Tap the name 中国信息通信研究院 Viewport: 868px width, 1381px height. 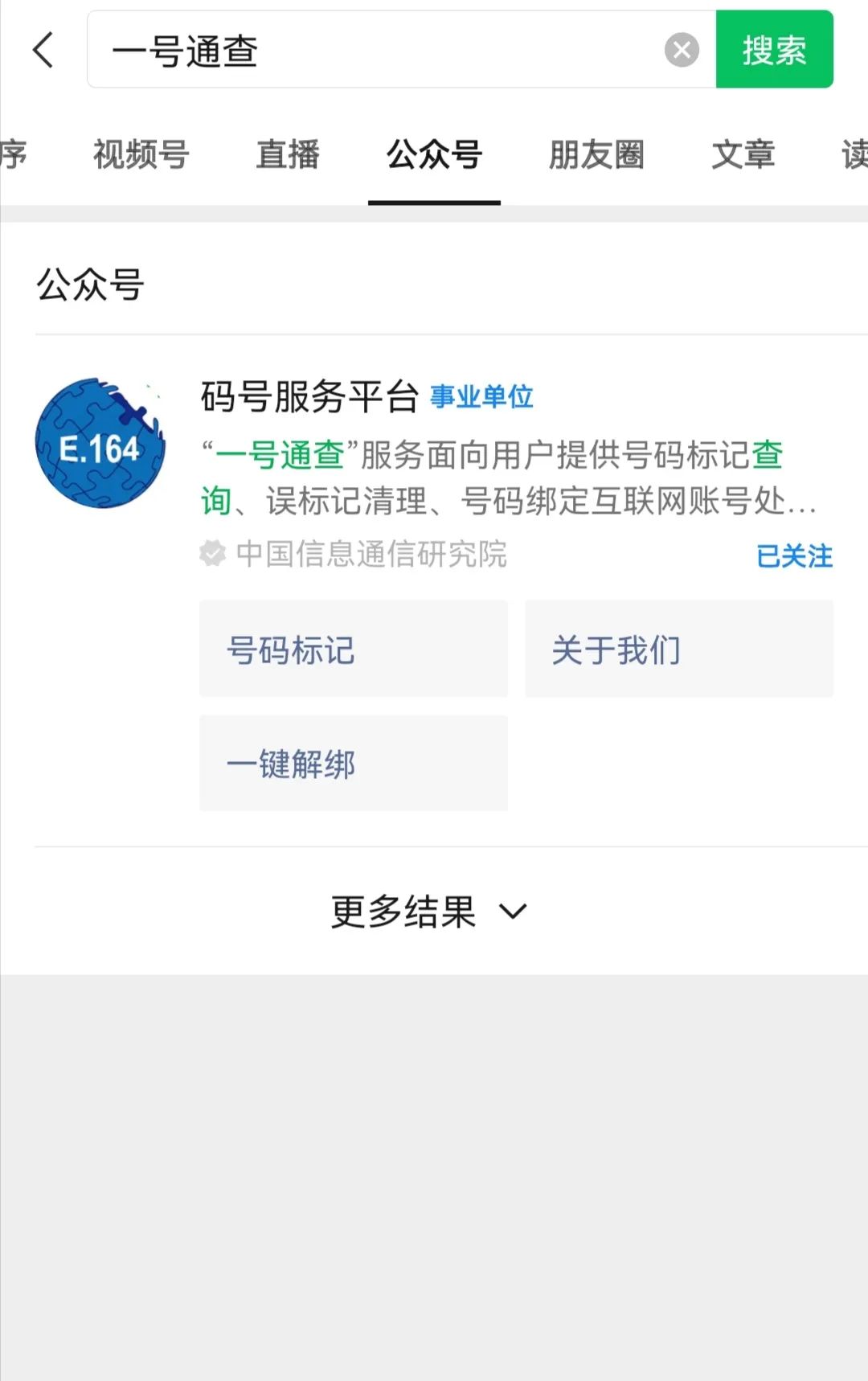pos(371,555)
